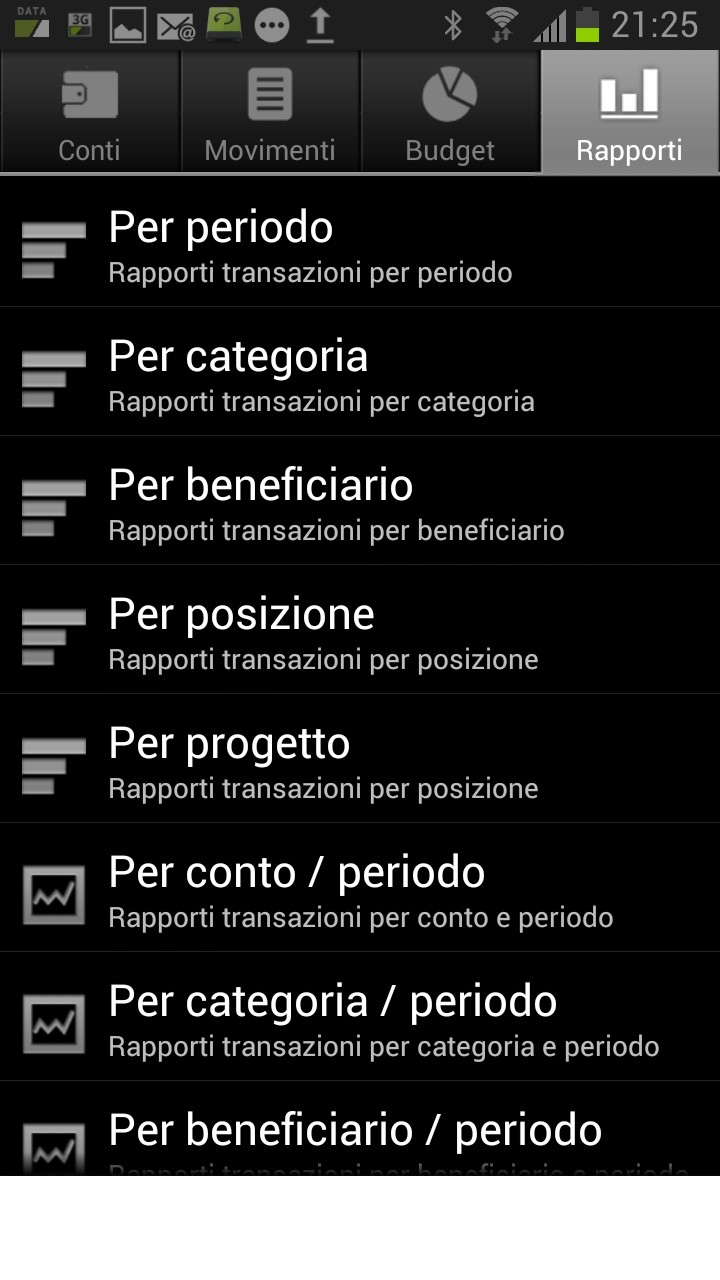Image resolution: width=720 pixels, height=1280 pixels.
Task: Open the Per categoria / periodo report
Action: click(x=360, y=1016)
